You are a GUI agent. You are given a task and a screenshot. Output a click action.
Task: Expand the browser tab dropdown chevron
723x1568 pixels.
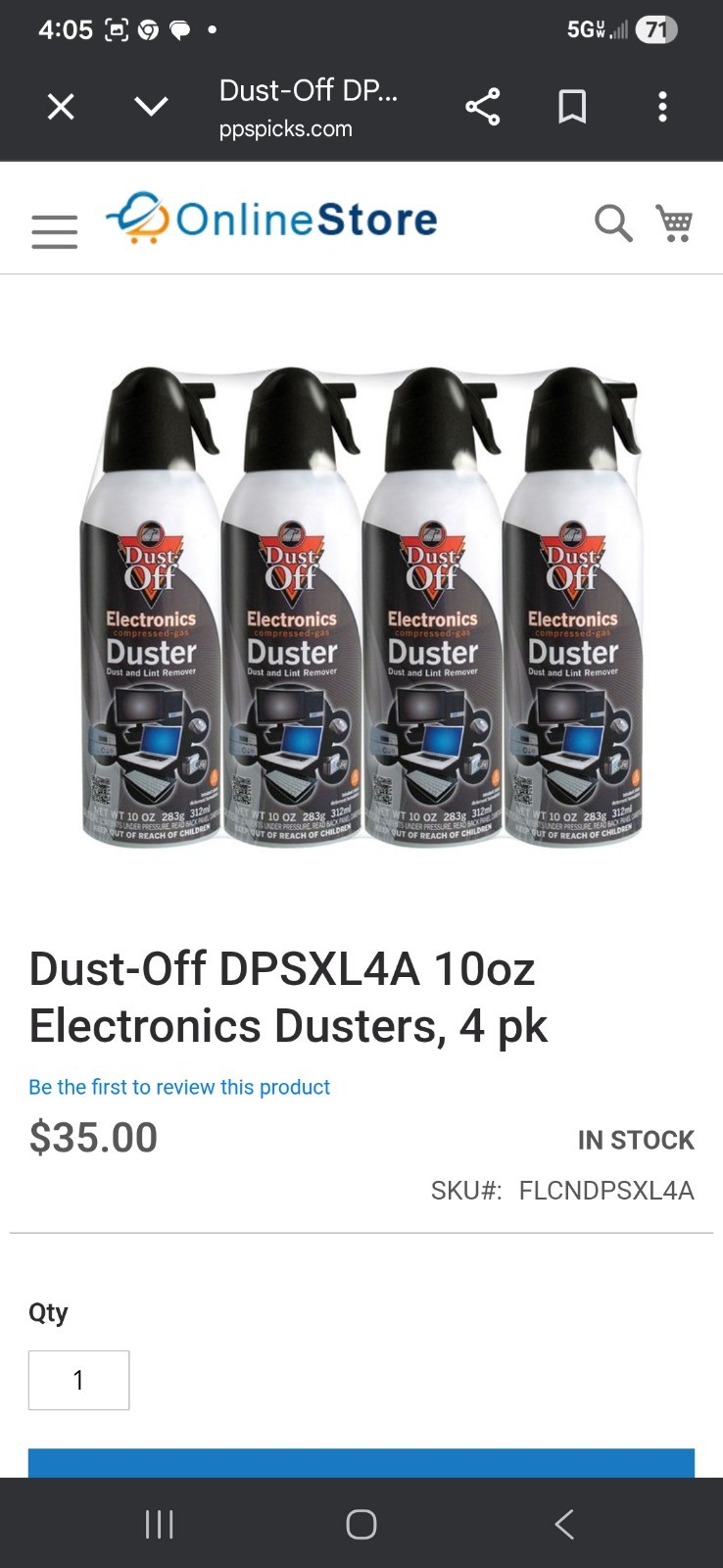coord(151,107)
